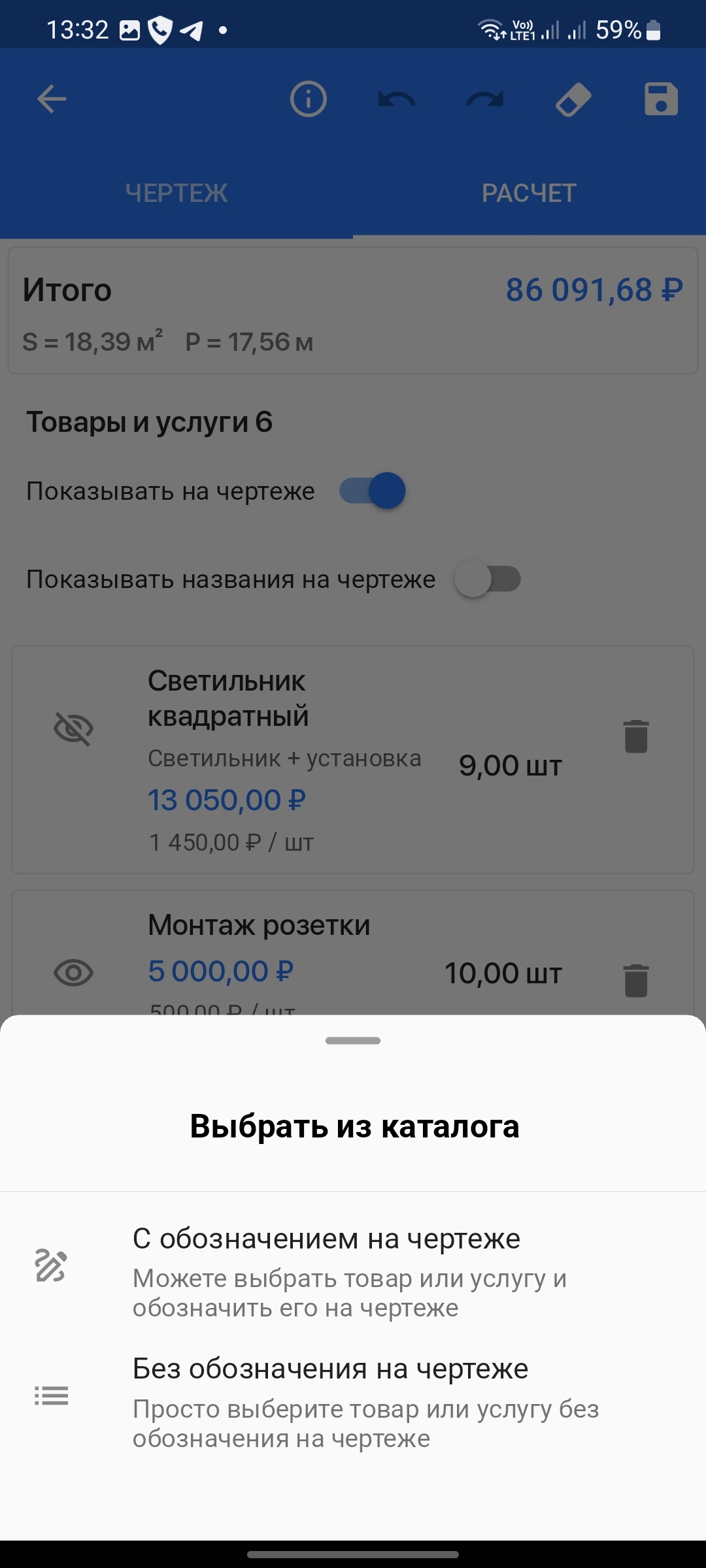Delete Монтаж розетки item

tap(635, 981)
